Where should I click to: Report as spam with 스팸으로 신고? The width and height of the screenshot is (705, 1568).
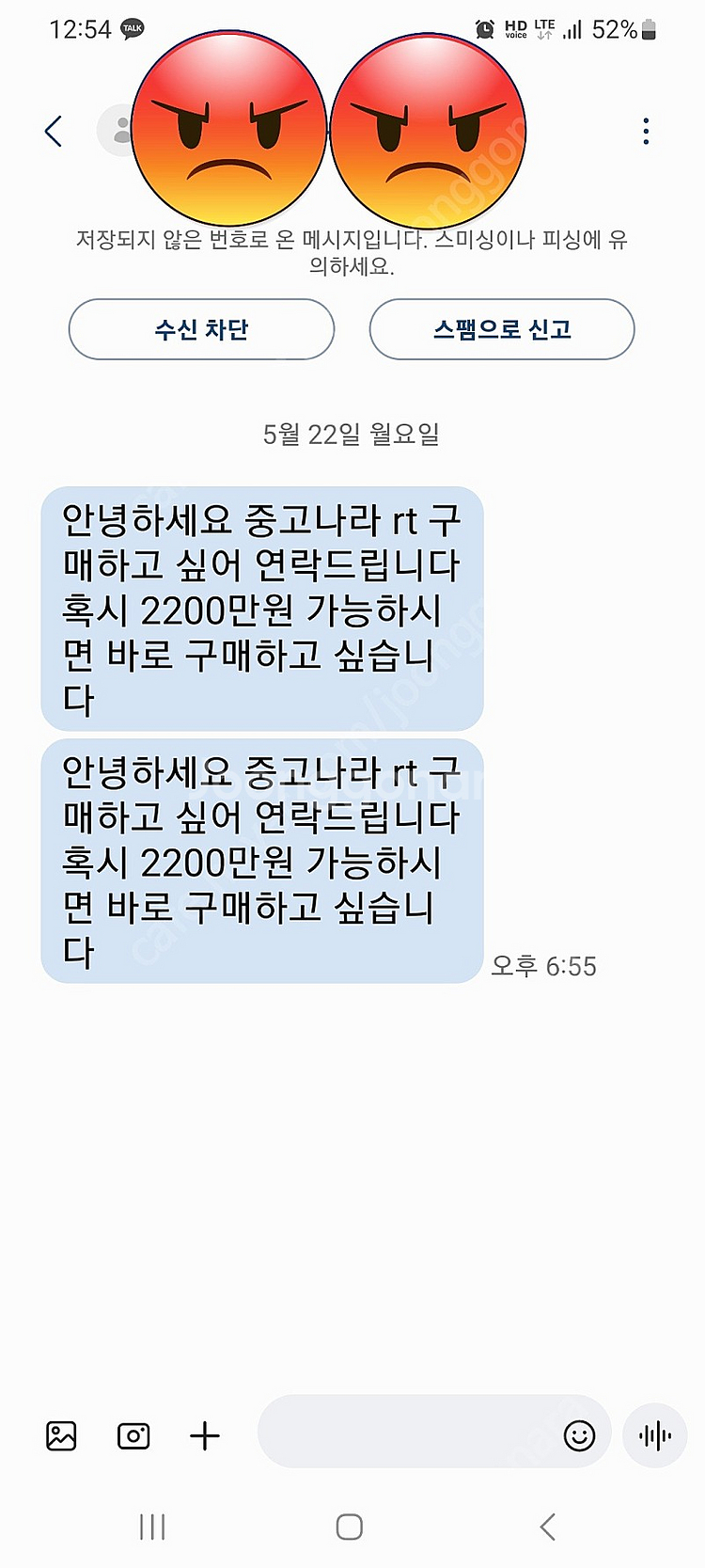502,329
